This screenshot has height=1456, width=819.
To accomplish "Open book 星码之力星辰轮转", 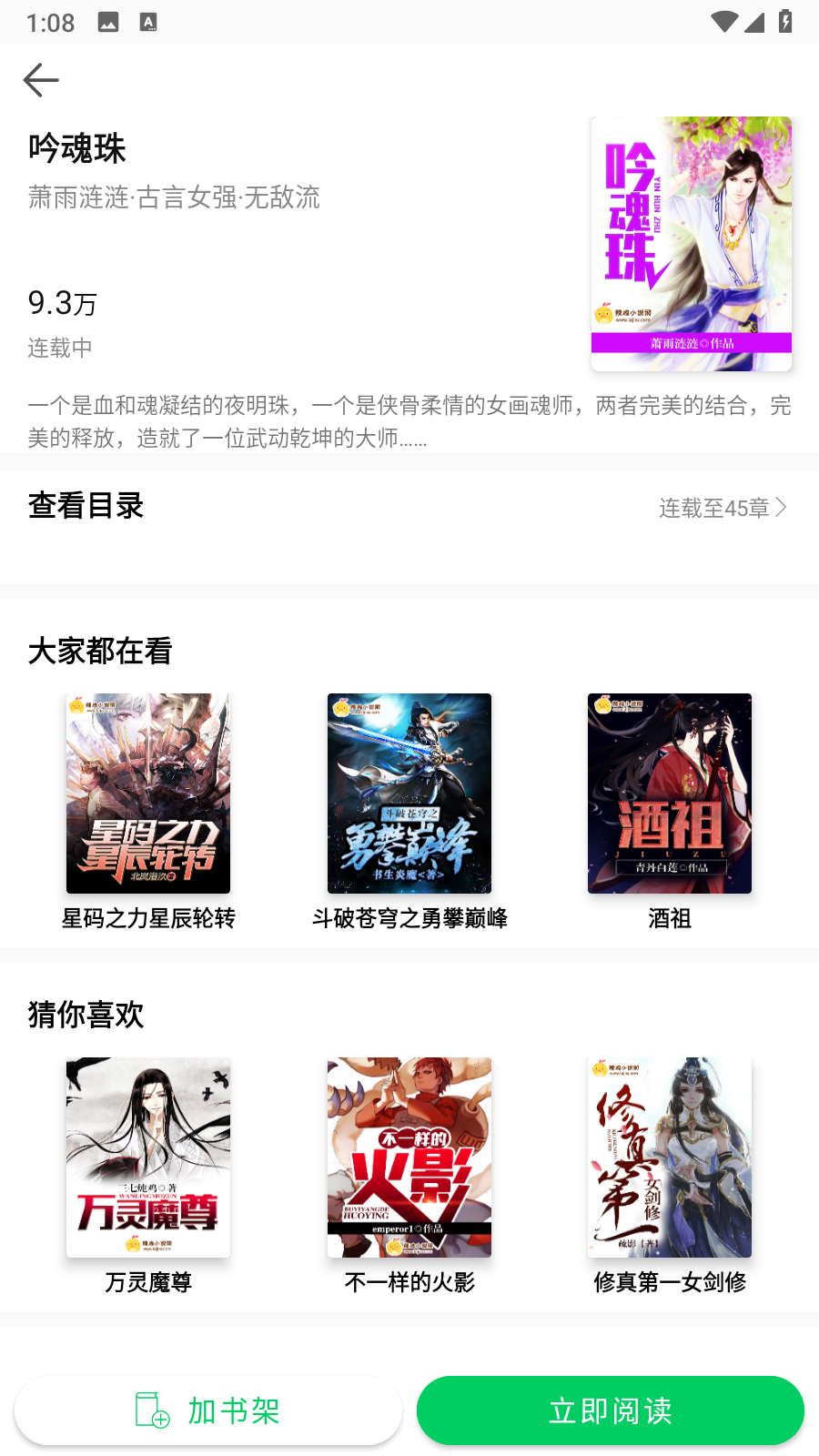I will pyautogui.click(x=148, y=794).
